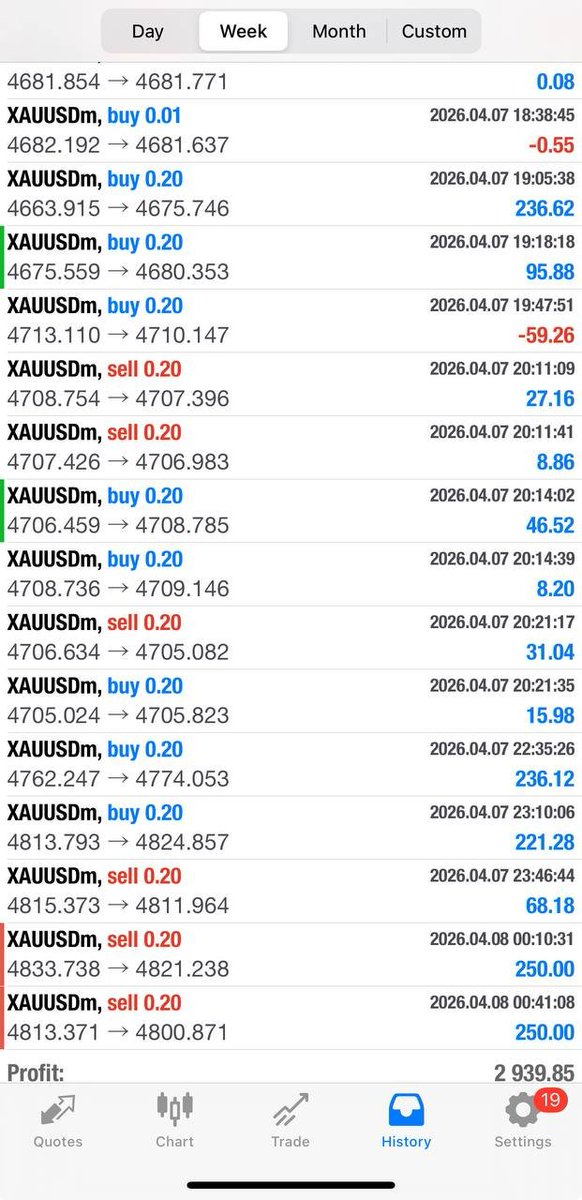The width and height of the screenshot is (582, 1200).
Task: Open the buy 0.01 trade with -0.55 loss
Action: [291, 131]
